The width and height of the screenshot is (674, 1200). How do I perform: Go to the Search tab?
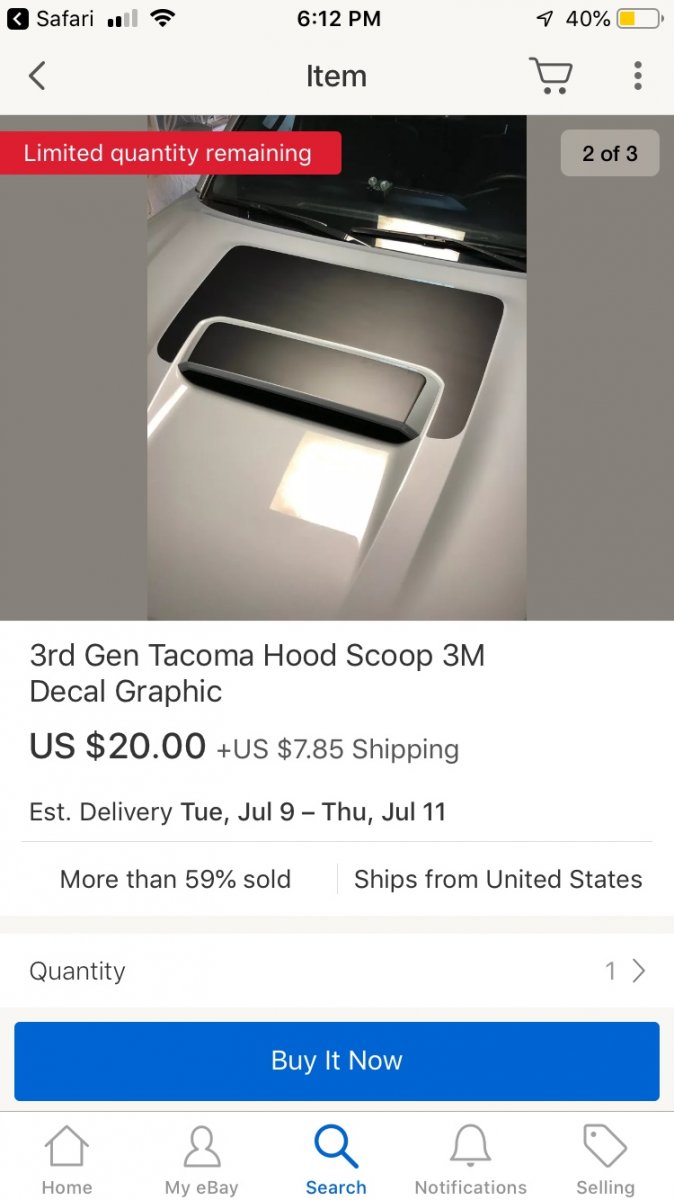click(336, 1160)
